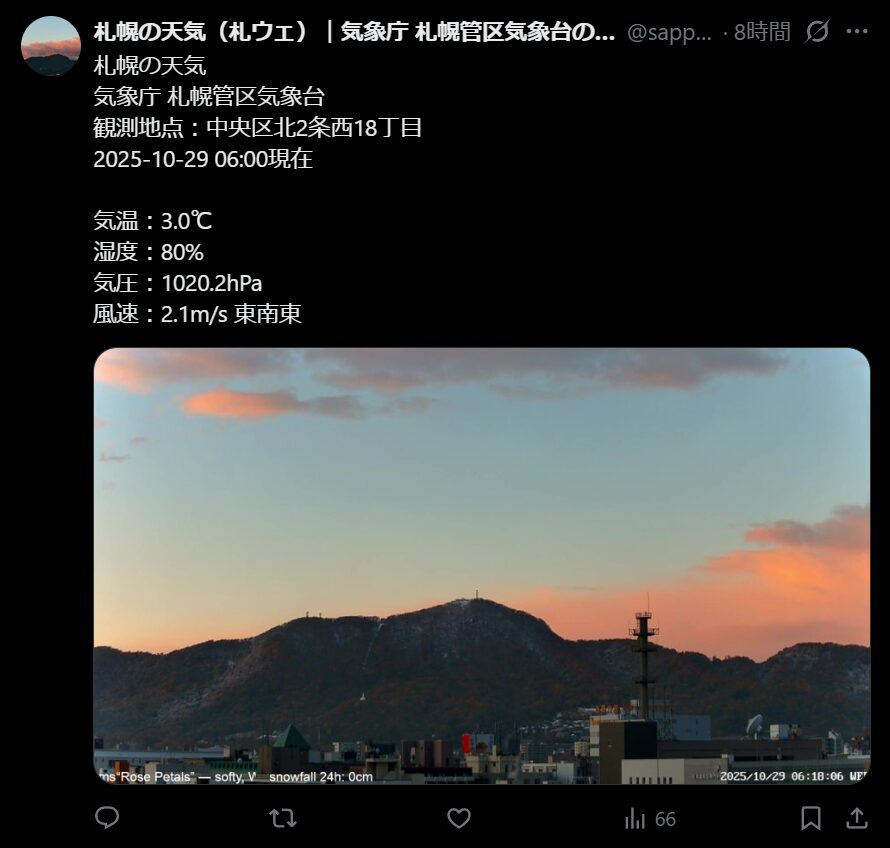Open the Mt. Moiwa sunrise photo
Screen dimensions: 890x848
click(481, 566)
